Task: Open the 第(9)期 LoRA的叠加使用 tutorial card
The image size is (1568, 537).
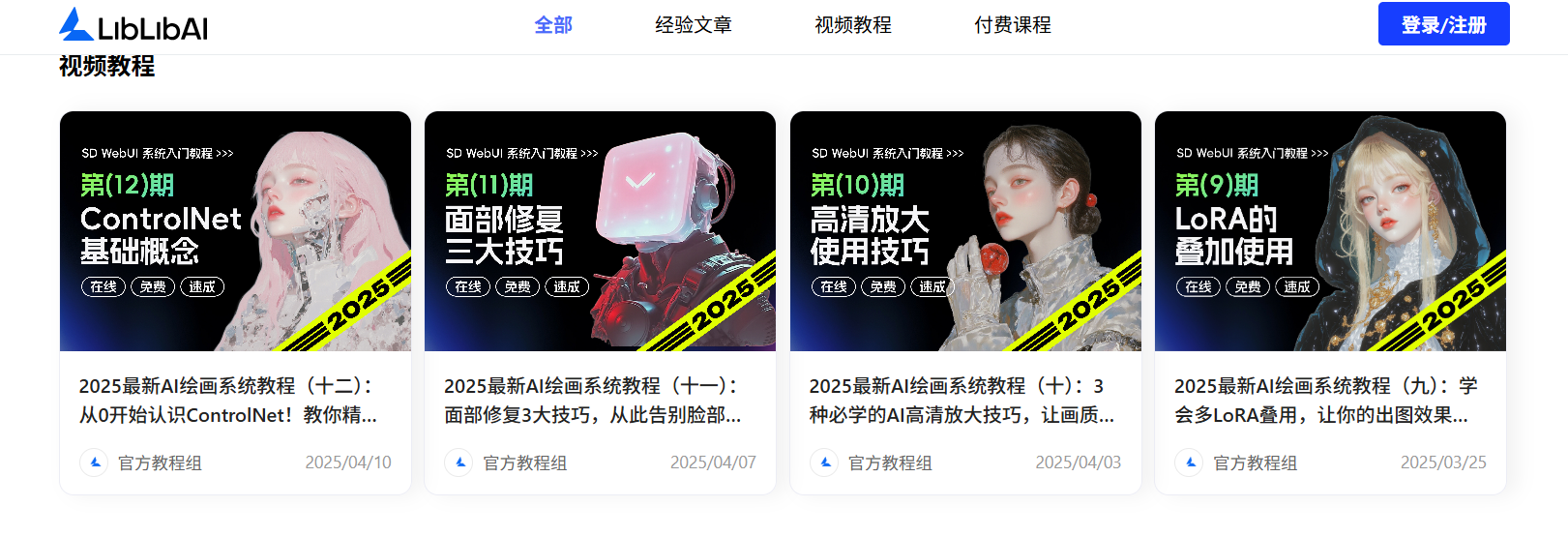Action: [x=1330, y=232]
